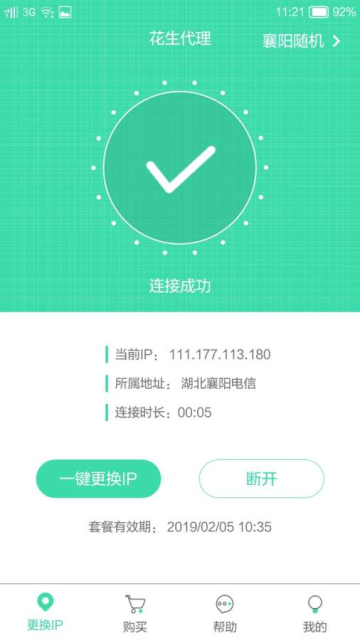The height and width of the screenshot is (640, 360).
Task: Open the 购买 tab
Action: coord(135,612)
